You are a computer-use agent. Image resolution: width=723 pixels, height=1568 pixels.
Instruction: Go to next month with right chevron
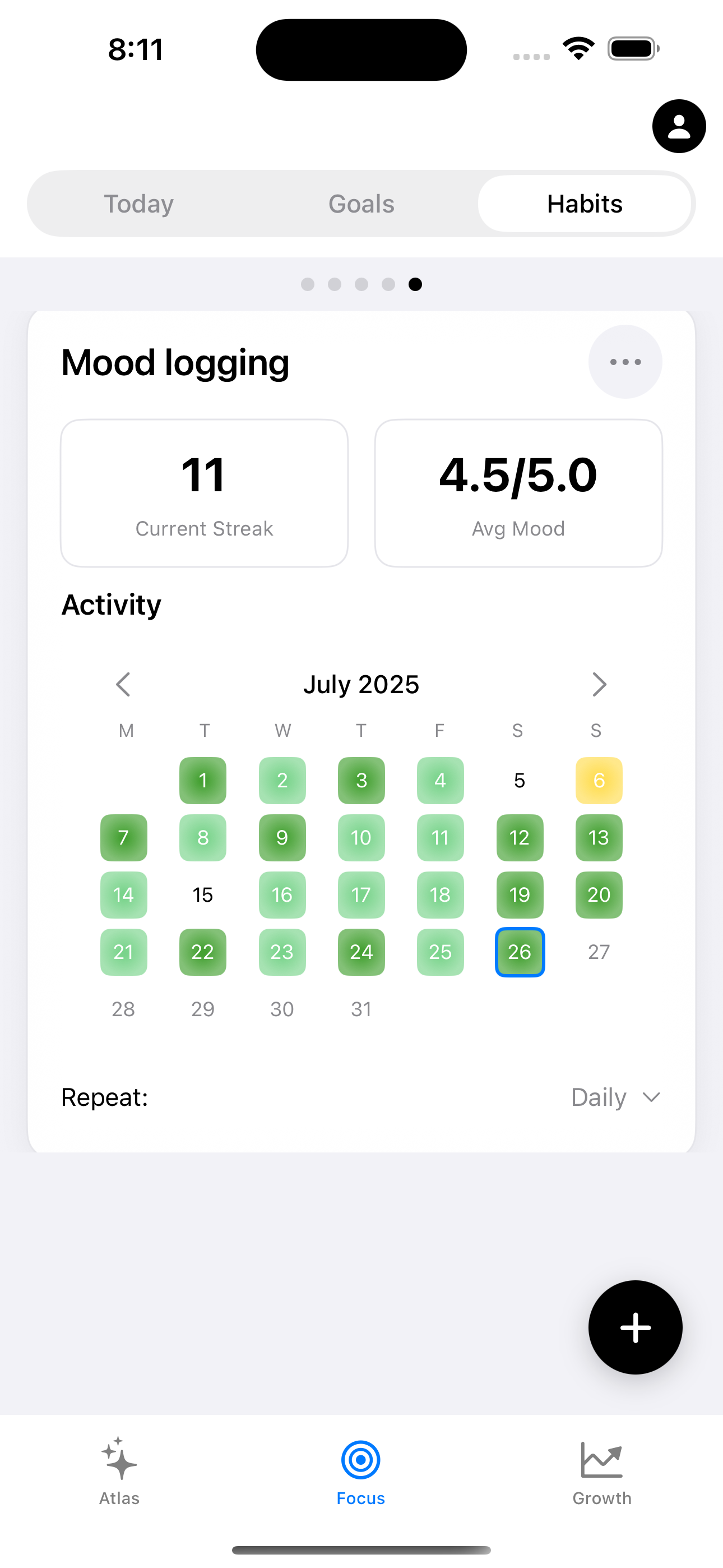(599, 684)
